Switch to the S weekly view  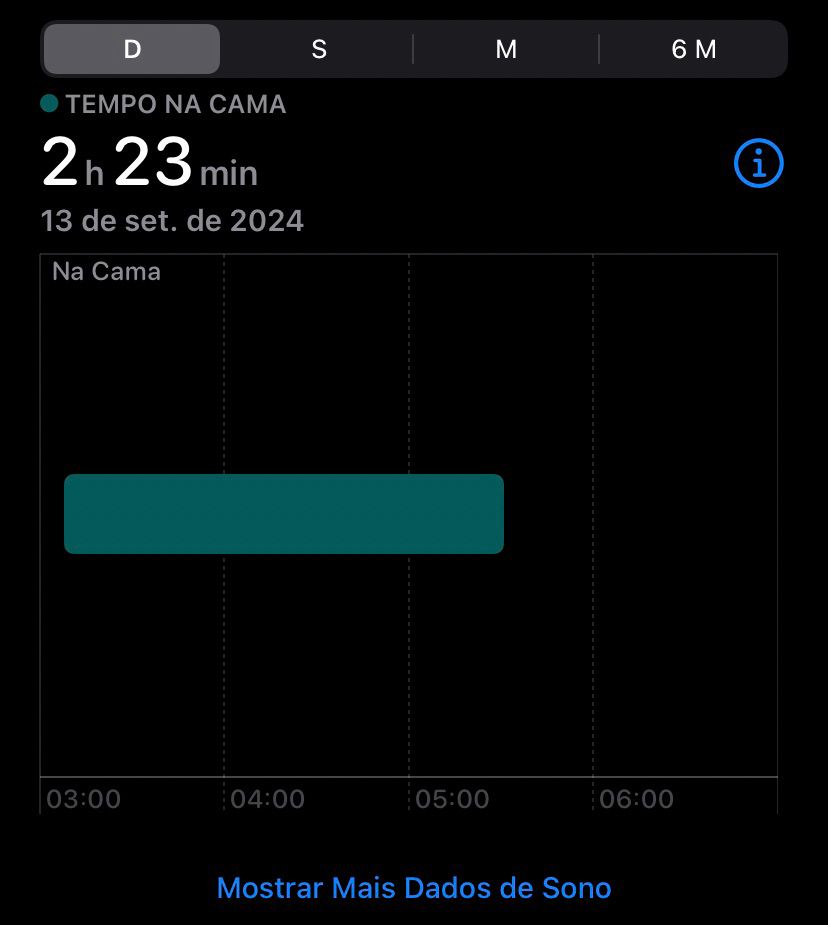coord(318,49)
